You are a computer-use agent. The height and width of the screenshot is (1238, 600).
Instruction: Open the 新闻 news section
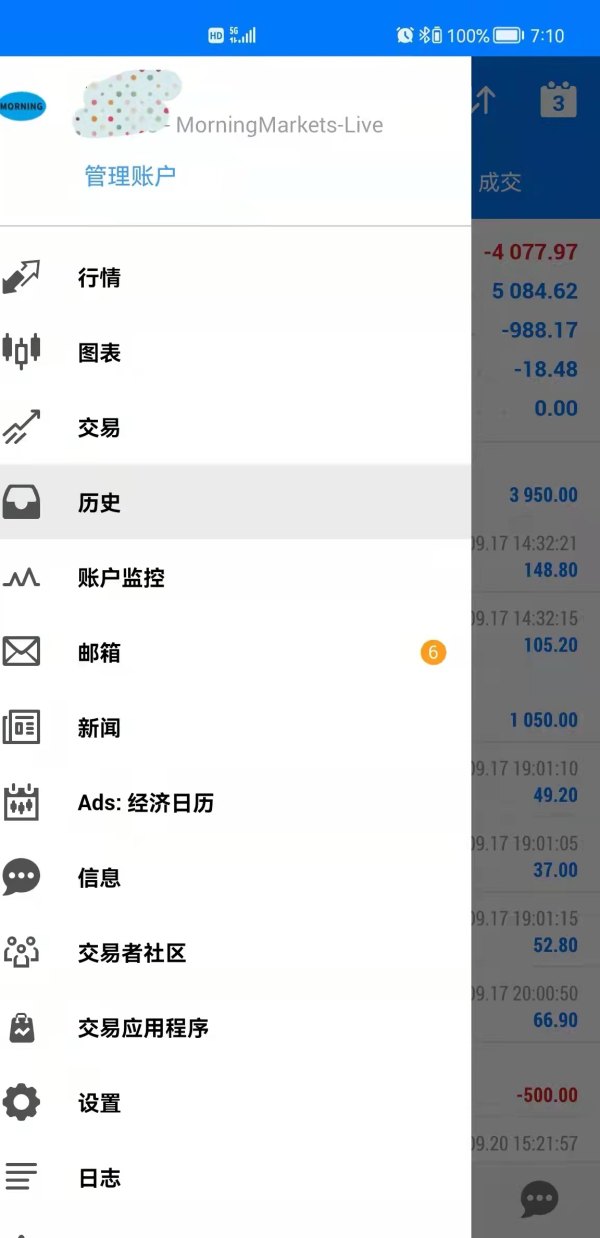click(x=235, y=727)
